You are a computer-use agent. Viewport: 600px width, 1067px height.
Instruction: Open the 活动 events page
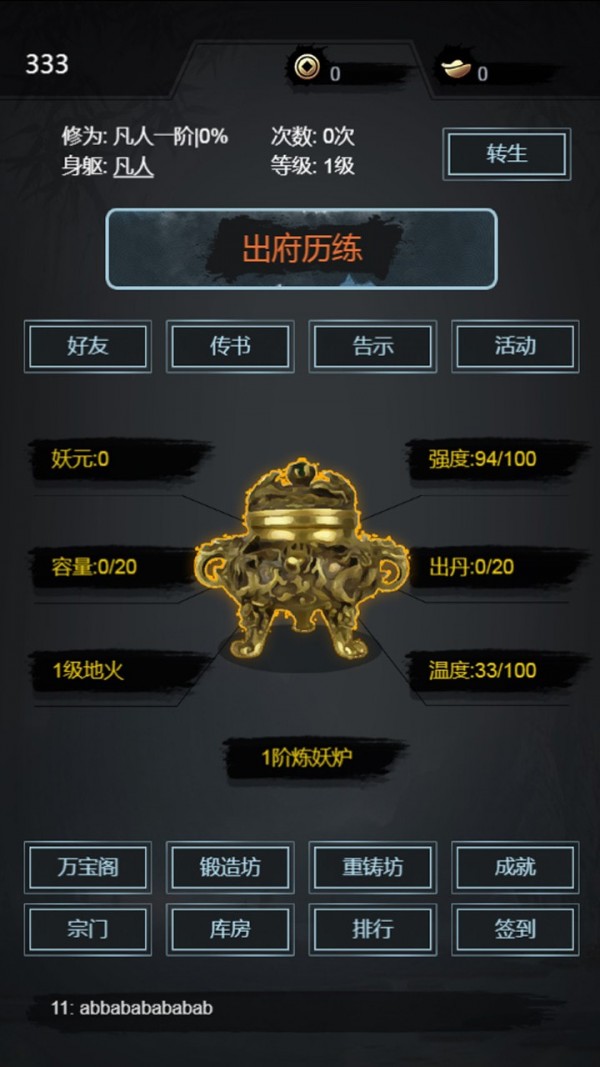click(x=515, y=346)
